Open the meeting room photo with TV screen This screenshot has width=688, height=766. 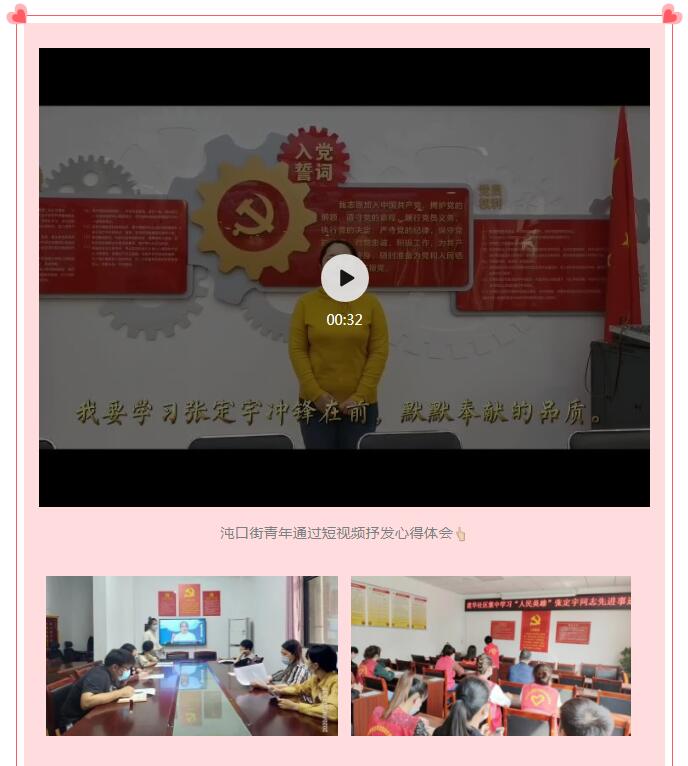pos(191,655)
